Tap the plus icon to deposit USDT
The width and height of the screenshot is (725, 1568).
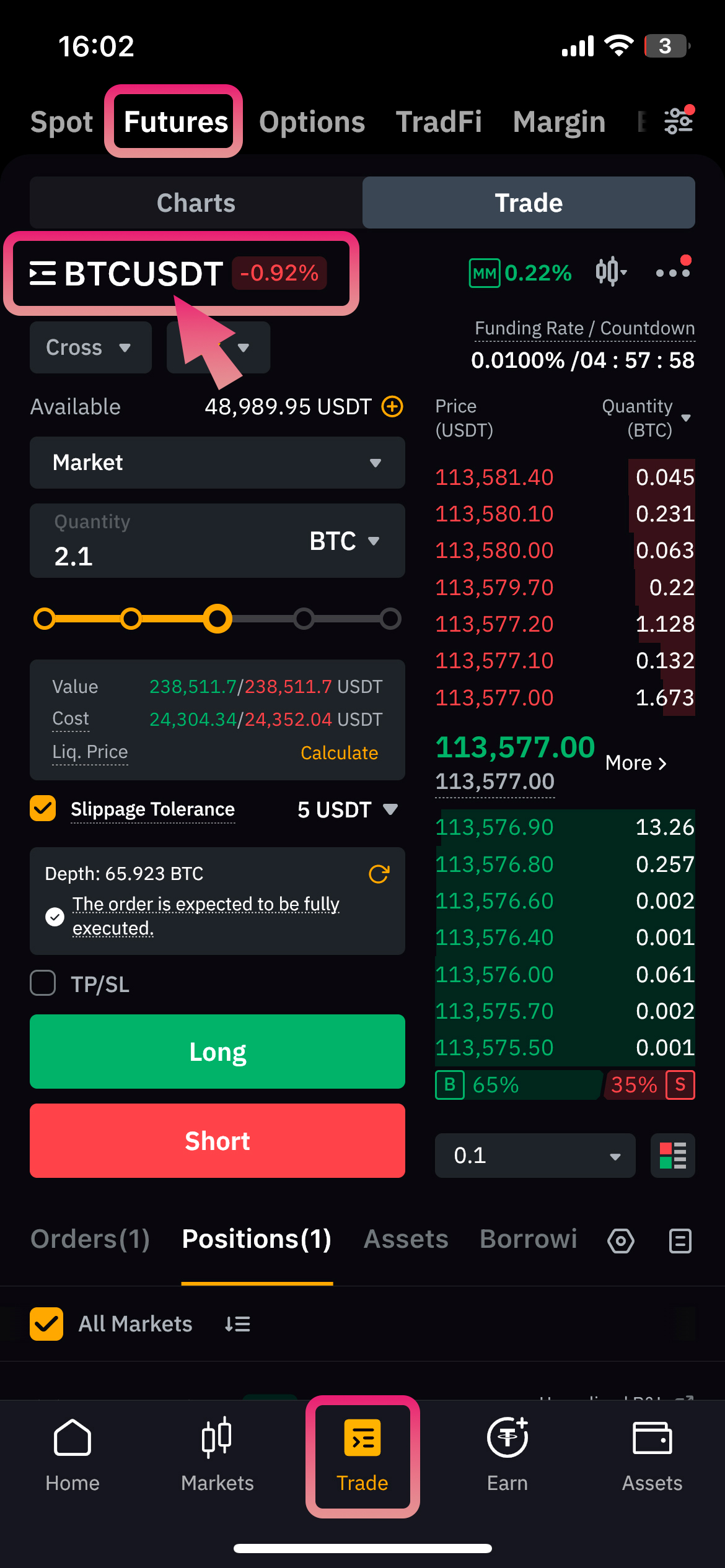click(x=392, y=407)
